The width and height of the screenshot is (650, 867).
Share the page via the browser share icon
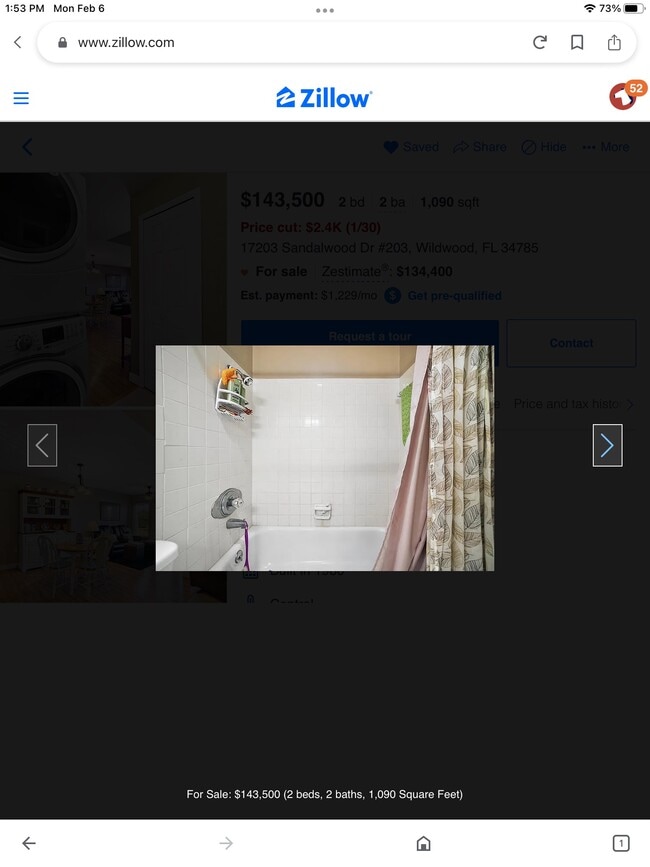click(x=614, y=42)
